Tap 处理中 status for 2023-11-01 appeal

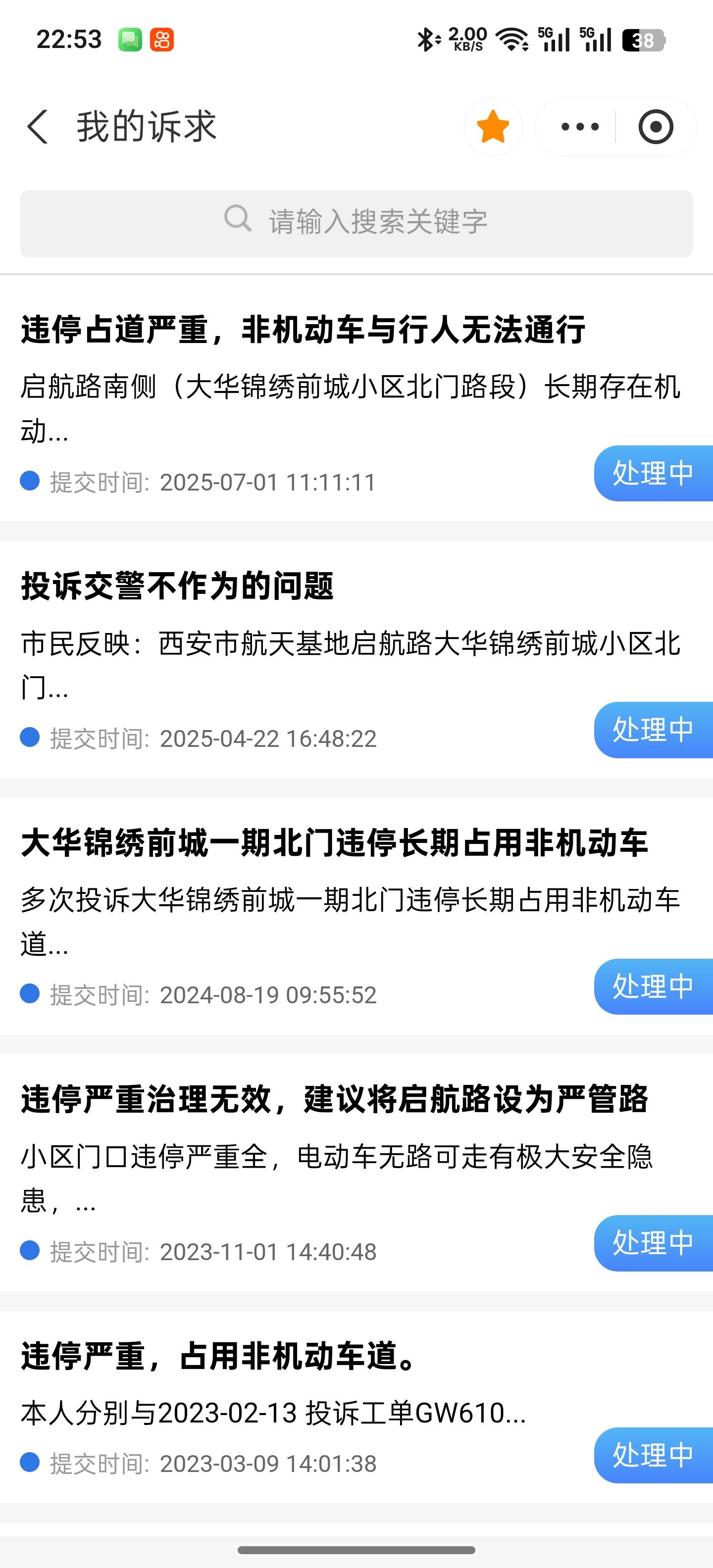pyautogui.click(x=653, y=1243)
